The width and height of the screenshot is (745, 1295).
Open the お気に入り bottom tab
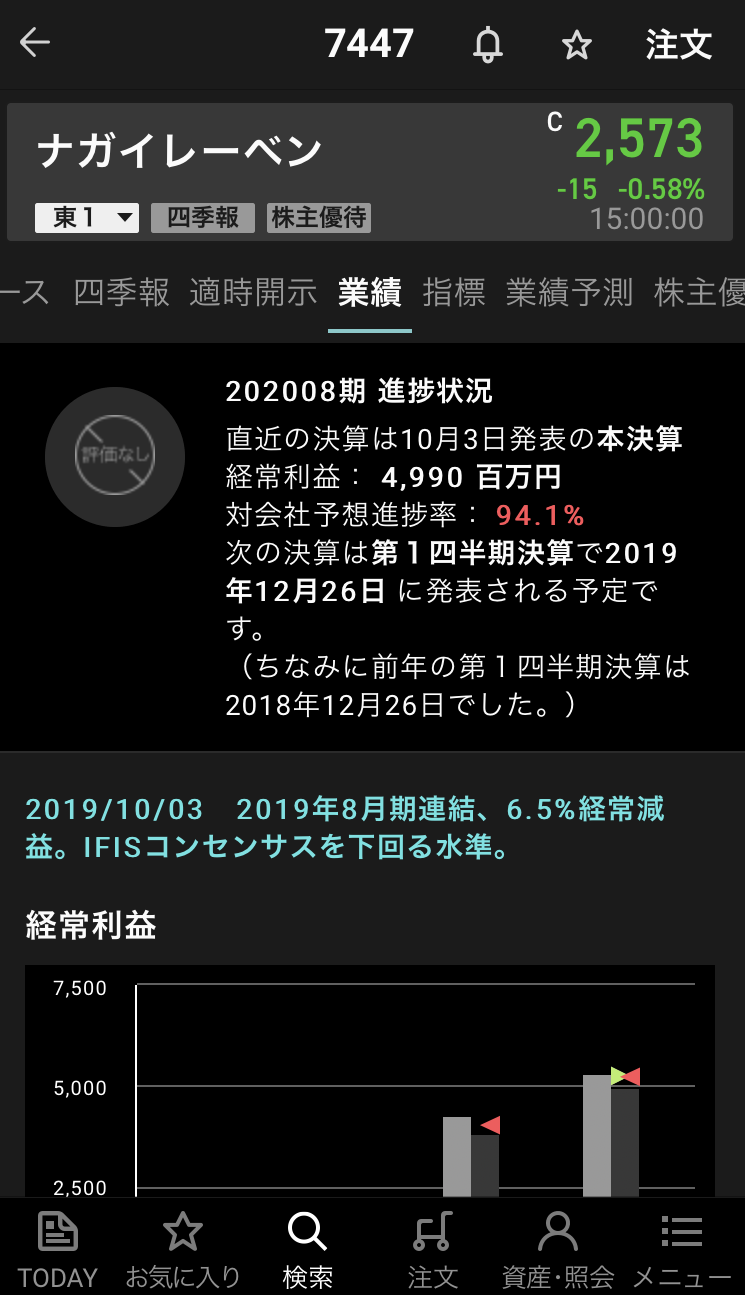click(x=182, y=1248)
